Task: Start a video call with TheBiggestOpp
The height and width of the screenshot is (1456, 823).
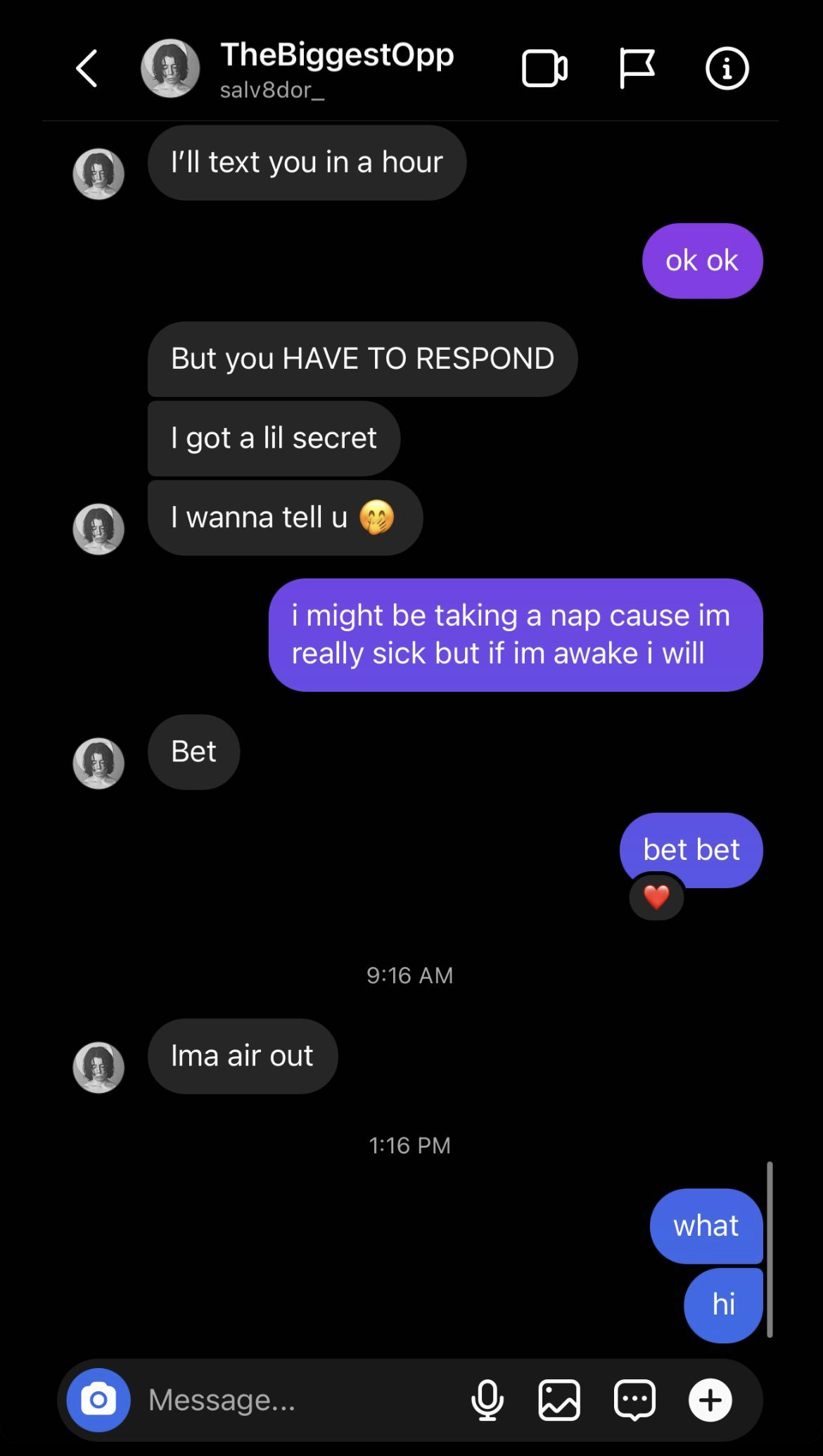Action: pos(544,68)
